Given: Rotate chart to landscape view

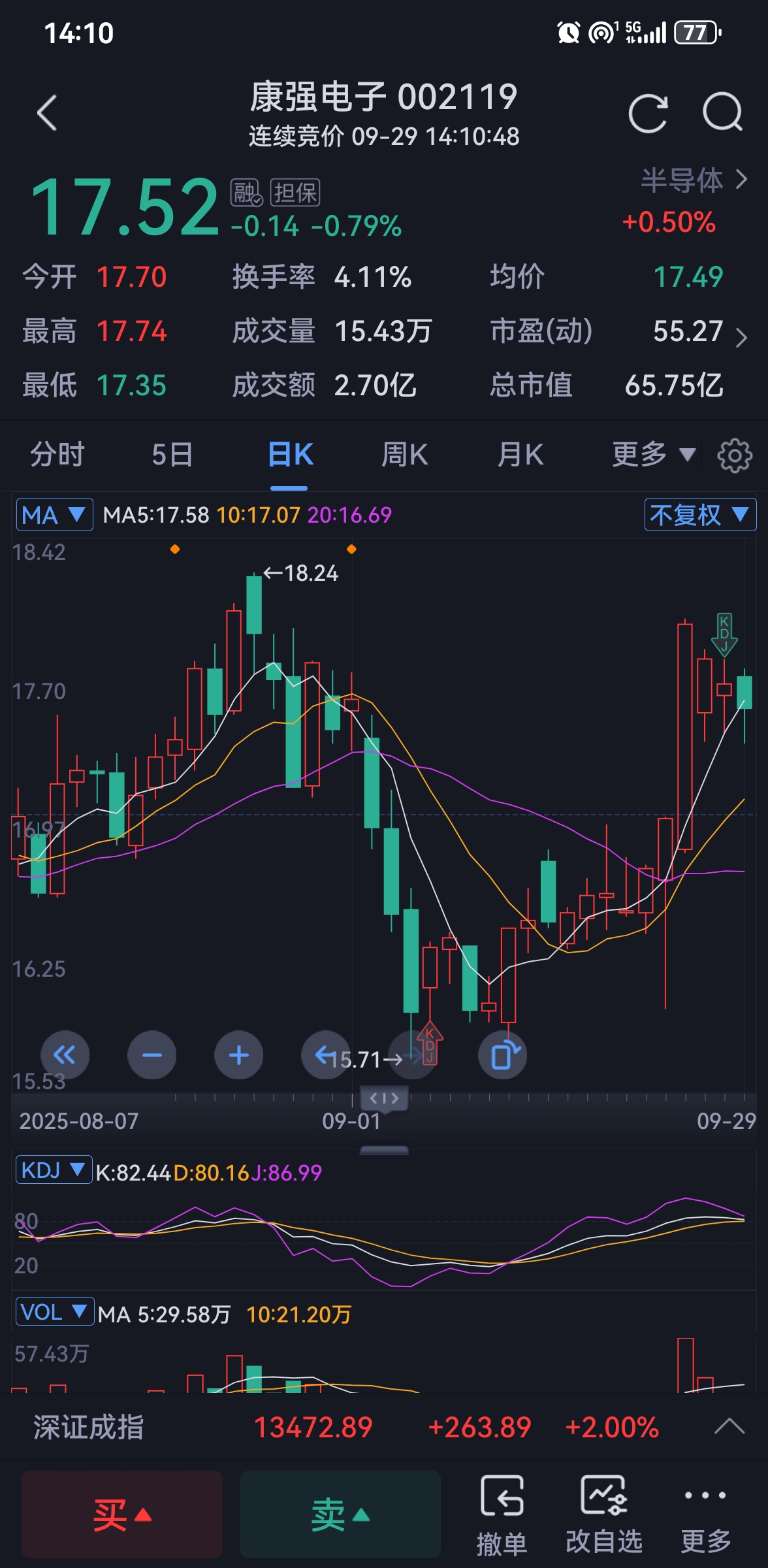Looking at the screenshot, I should 502,1055.
